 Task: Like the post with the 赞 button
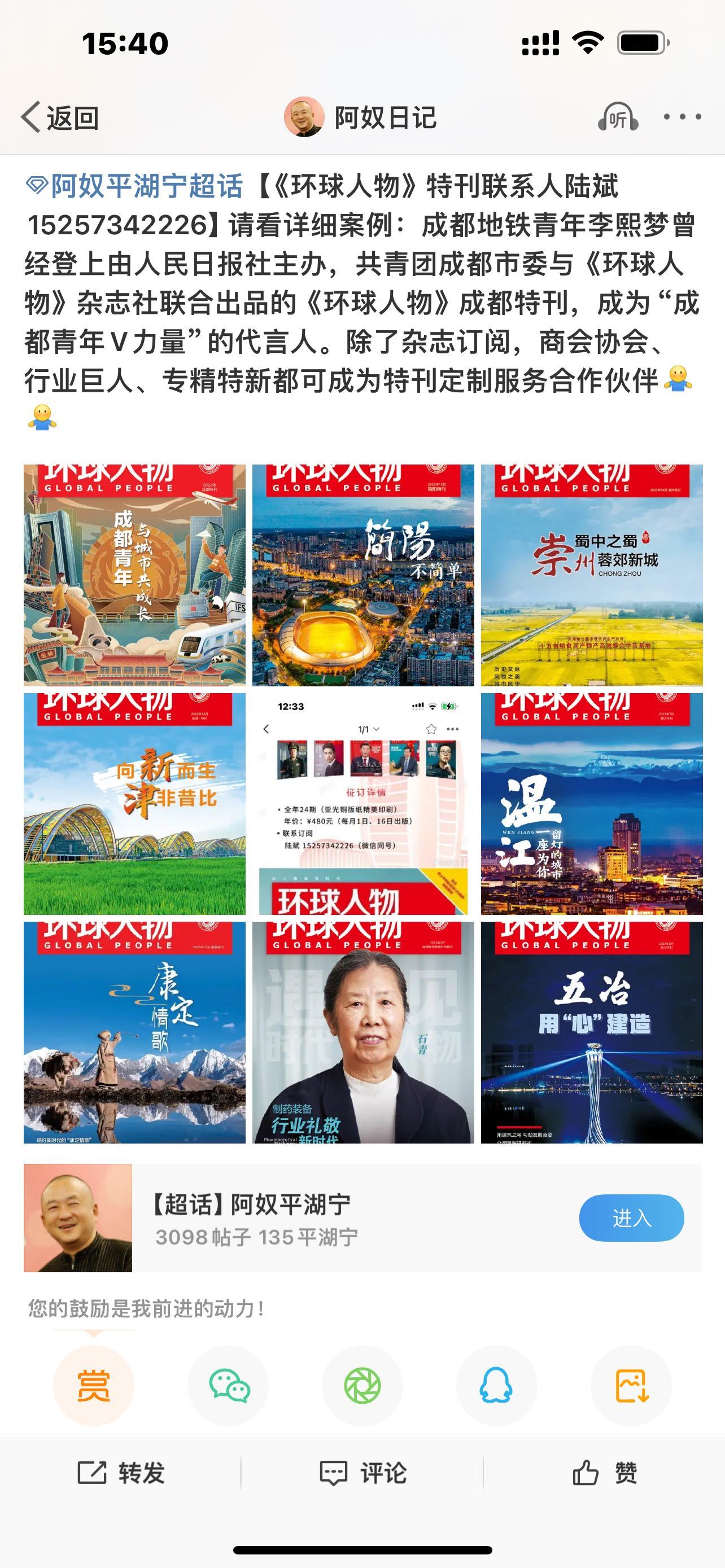tap(605, 1473)
